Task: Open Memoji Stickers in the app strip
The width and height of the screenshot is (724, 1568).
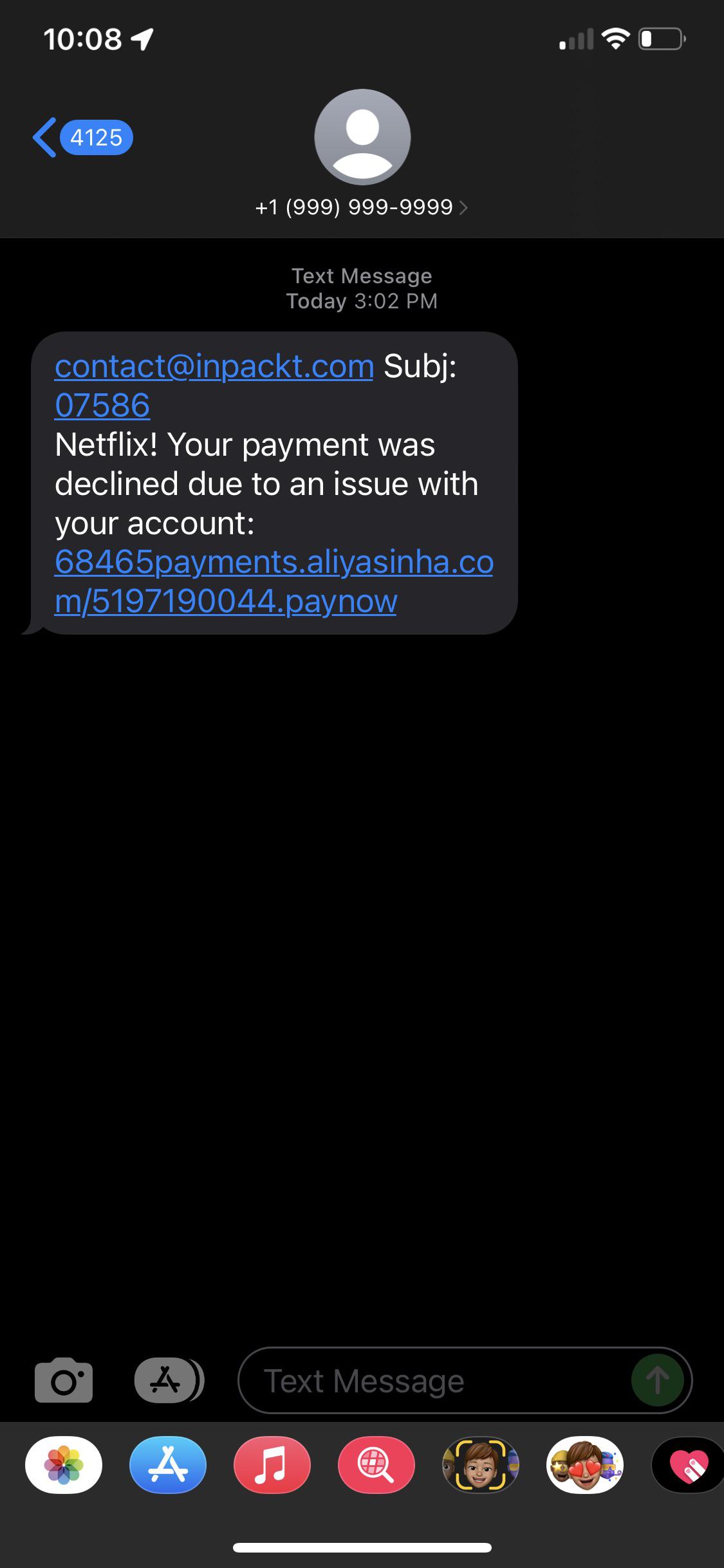Action: (584, 1464)
